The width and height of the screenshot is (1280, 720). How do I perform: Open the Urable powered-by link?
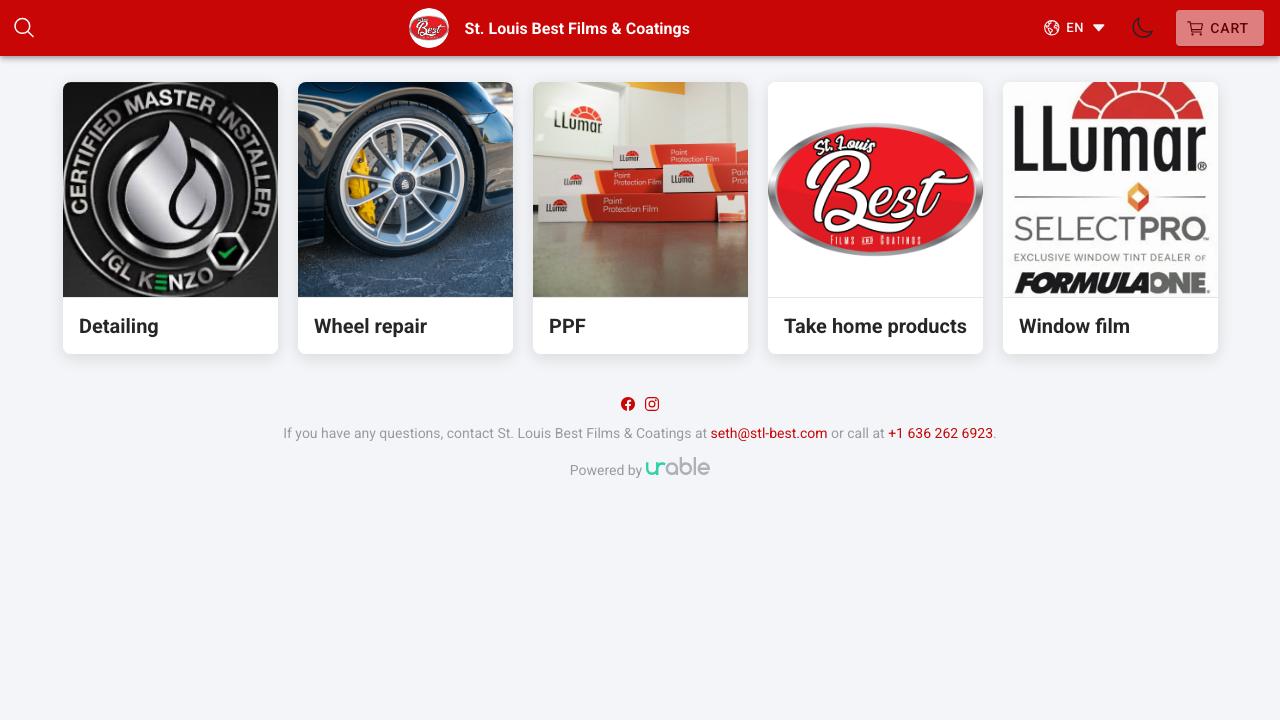click(677, 467)
